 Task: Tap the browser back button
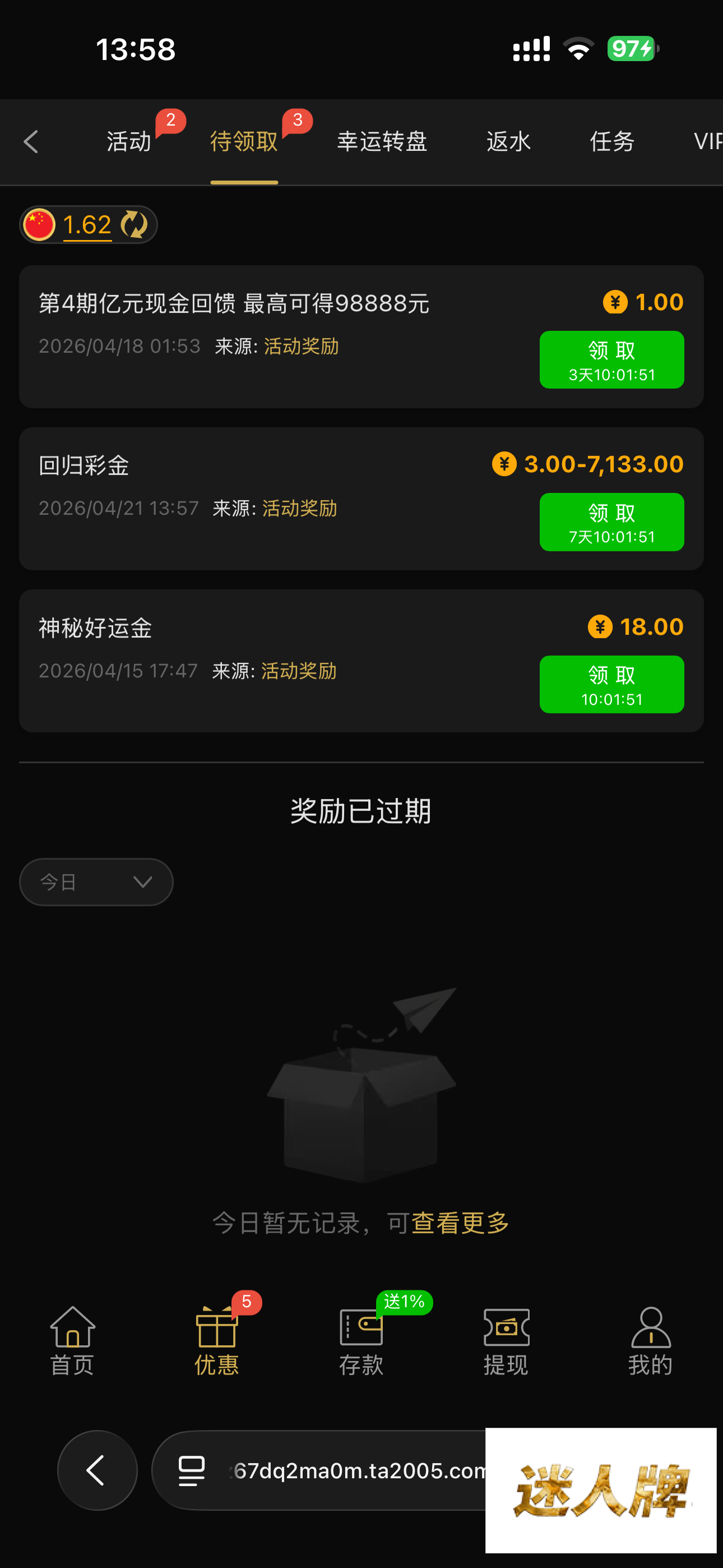(97, 1470)
